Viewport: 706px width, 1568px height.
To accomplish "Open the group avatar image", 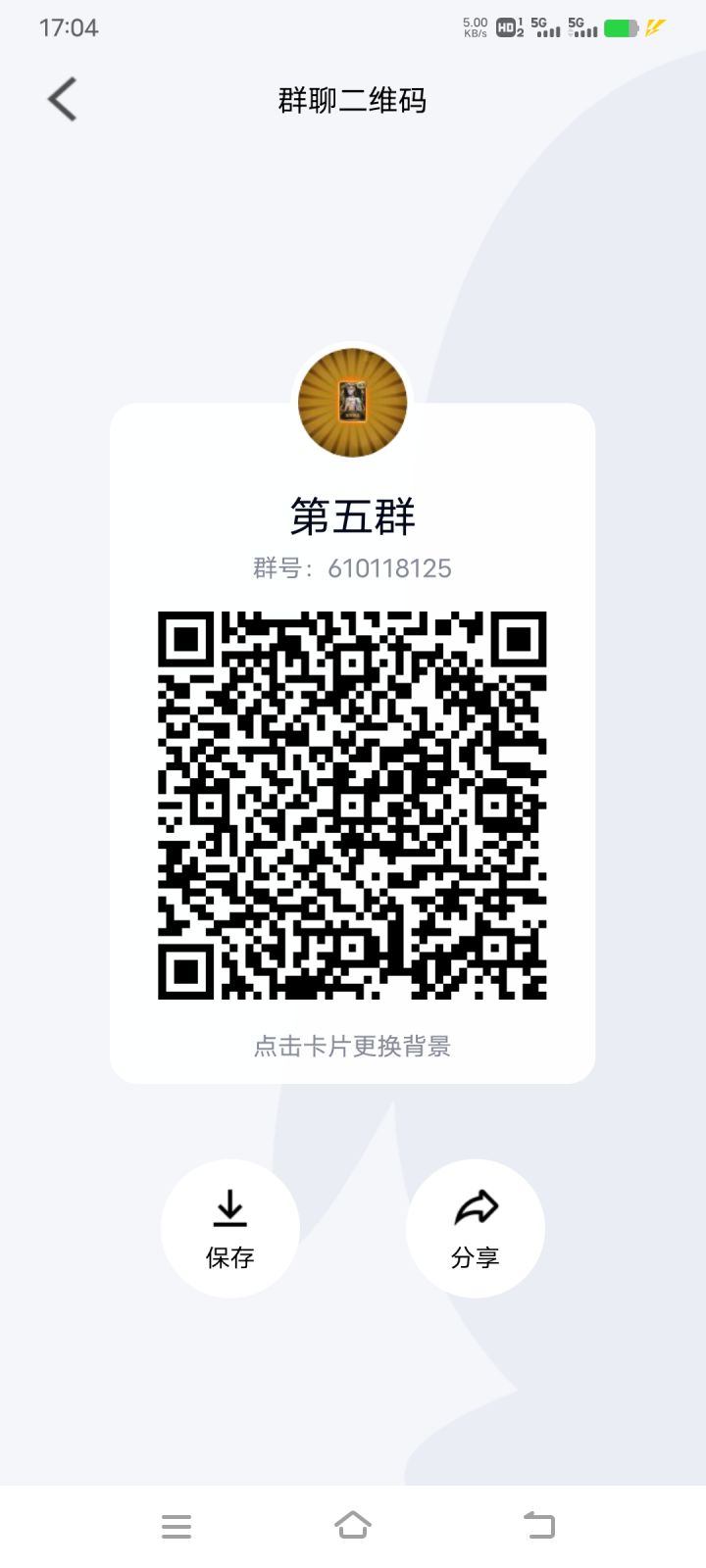I will coord(353,404).
